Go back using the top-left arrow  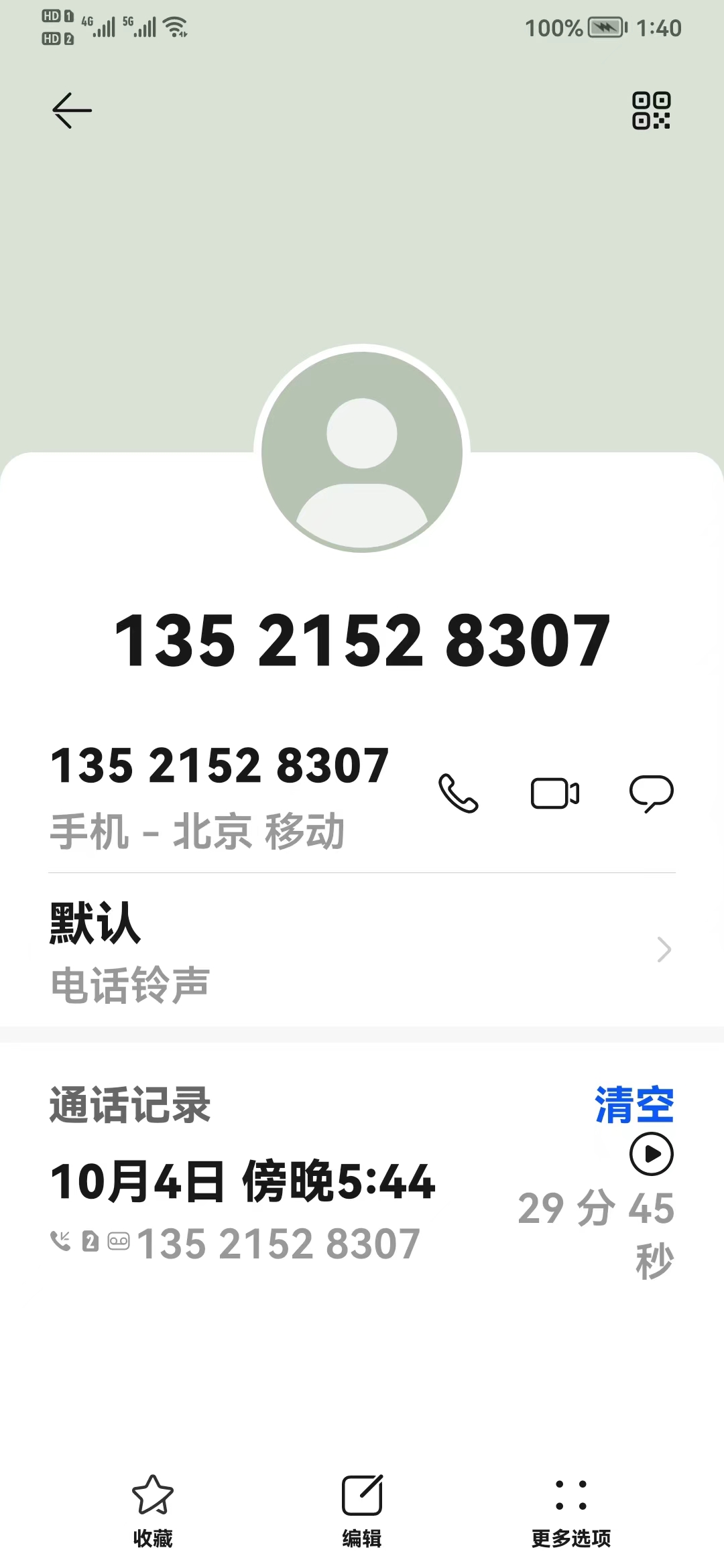(72, 111)
